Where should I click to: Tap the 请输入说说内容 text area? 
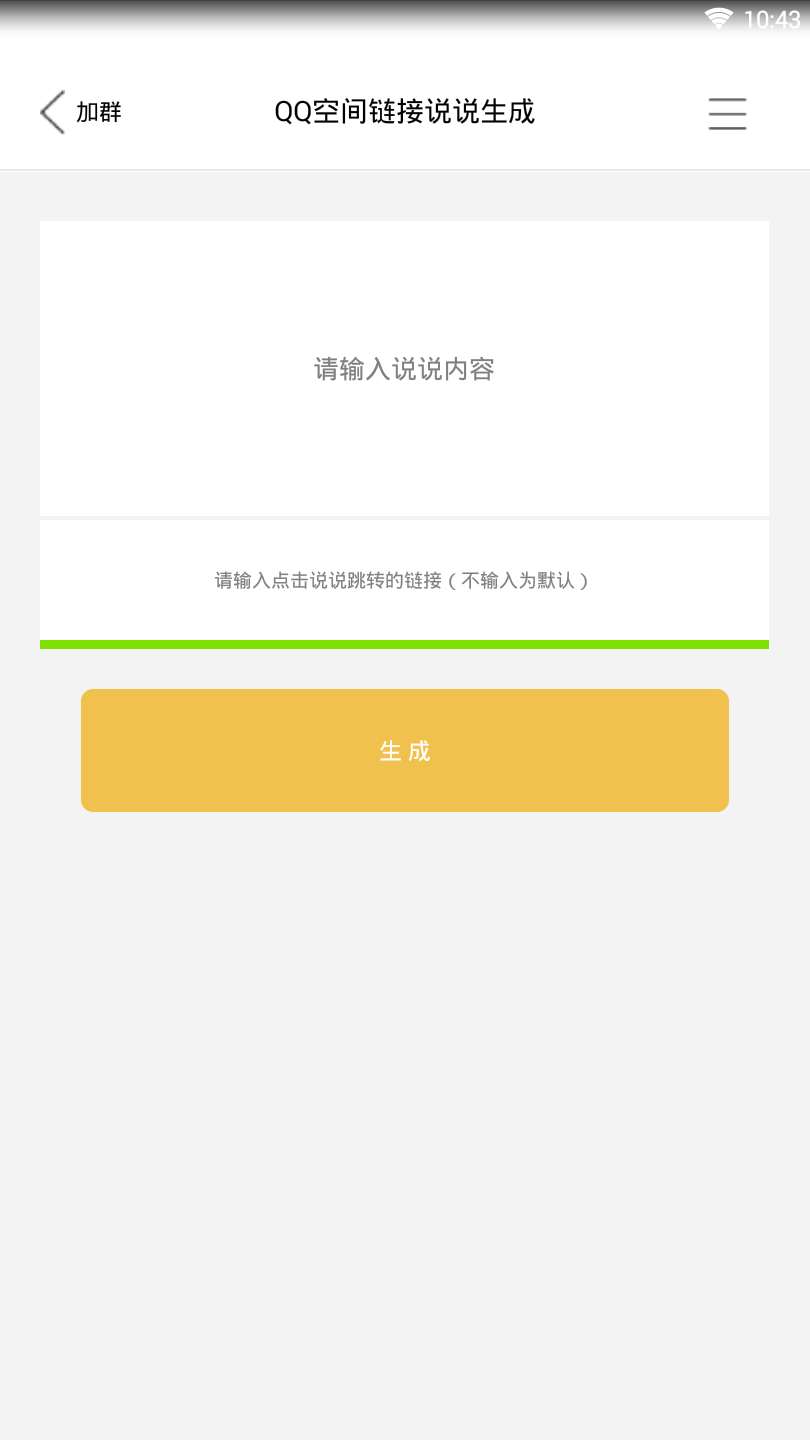pyautogui.click(x=405, y=368)
